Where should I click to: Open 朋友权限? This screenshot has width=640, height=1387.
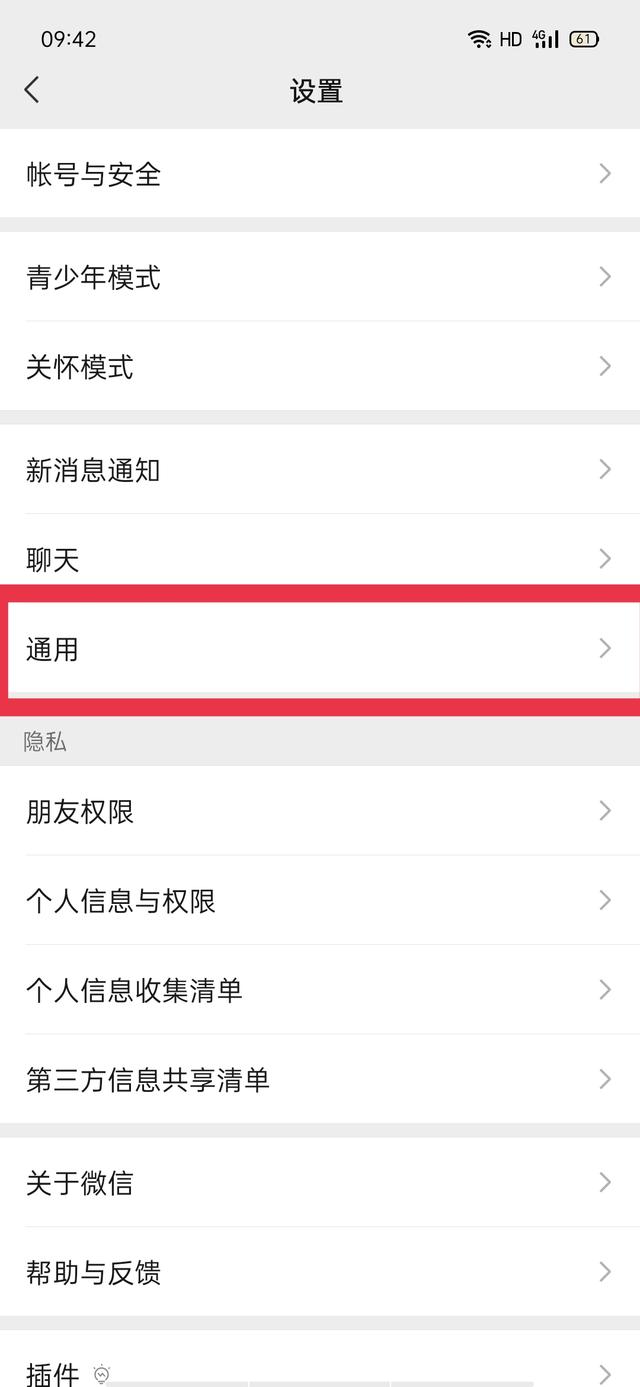(x=320, y=811)
